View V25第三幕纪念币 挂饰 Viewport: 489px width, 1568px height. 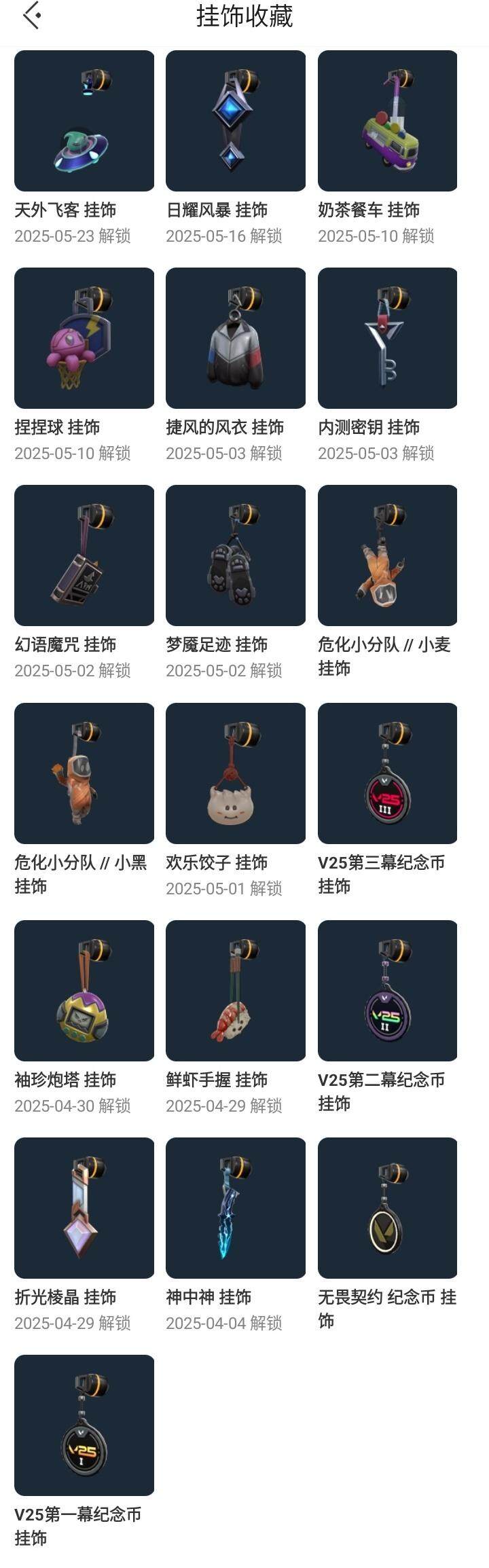click(x=387, y=773)
